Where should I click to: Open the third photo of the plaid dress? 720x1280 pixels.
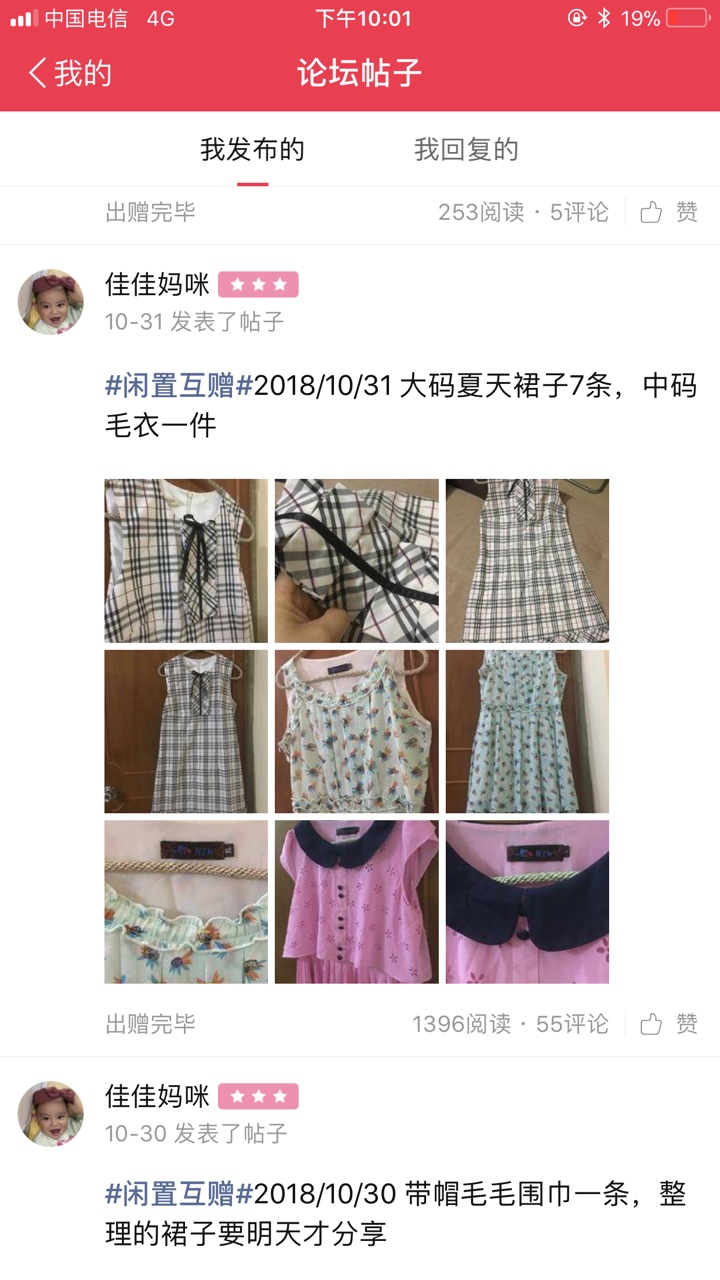[x=527, y=561]
